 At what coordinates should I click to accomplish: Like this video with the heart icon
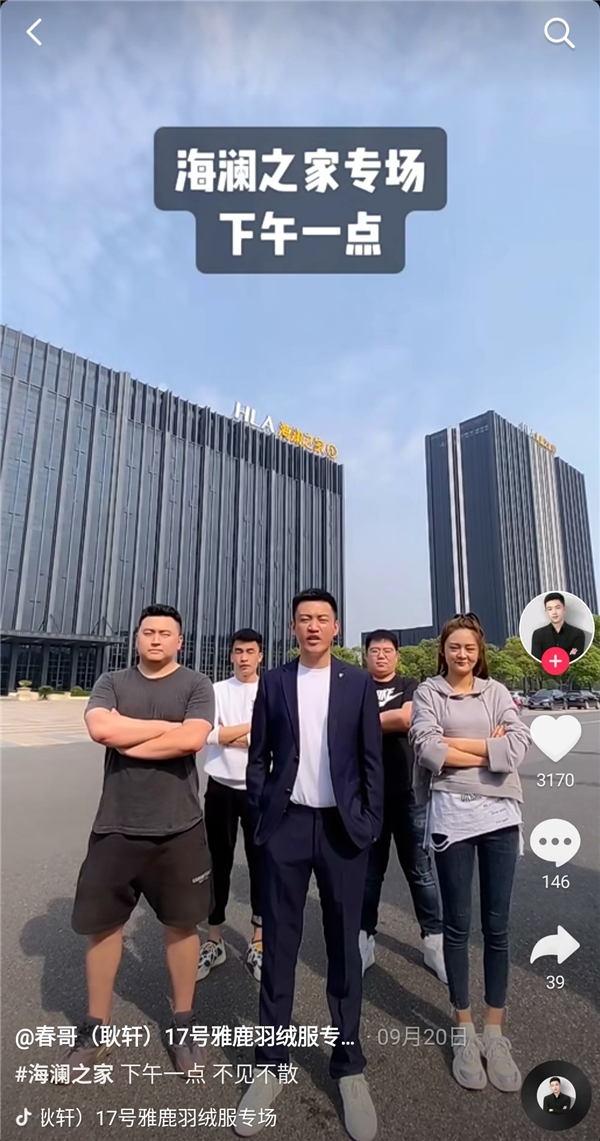click(555, 738)
